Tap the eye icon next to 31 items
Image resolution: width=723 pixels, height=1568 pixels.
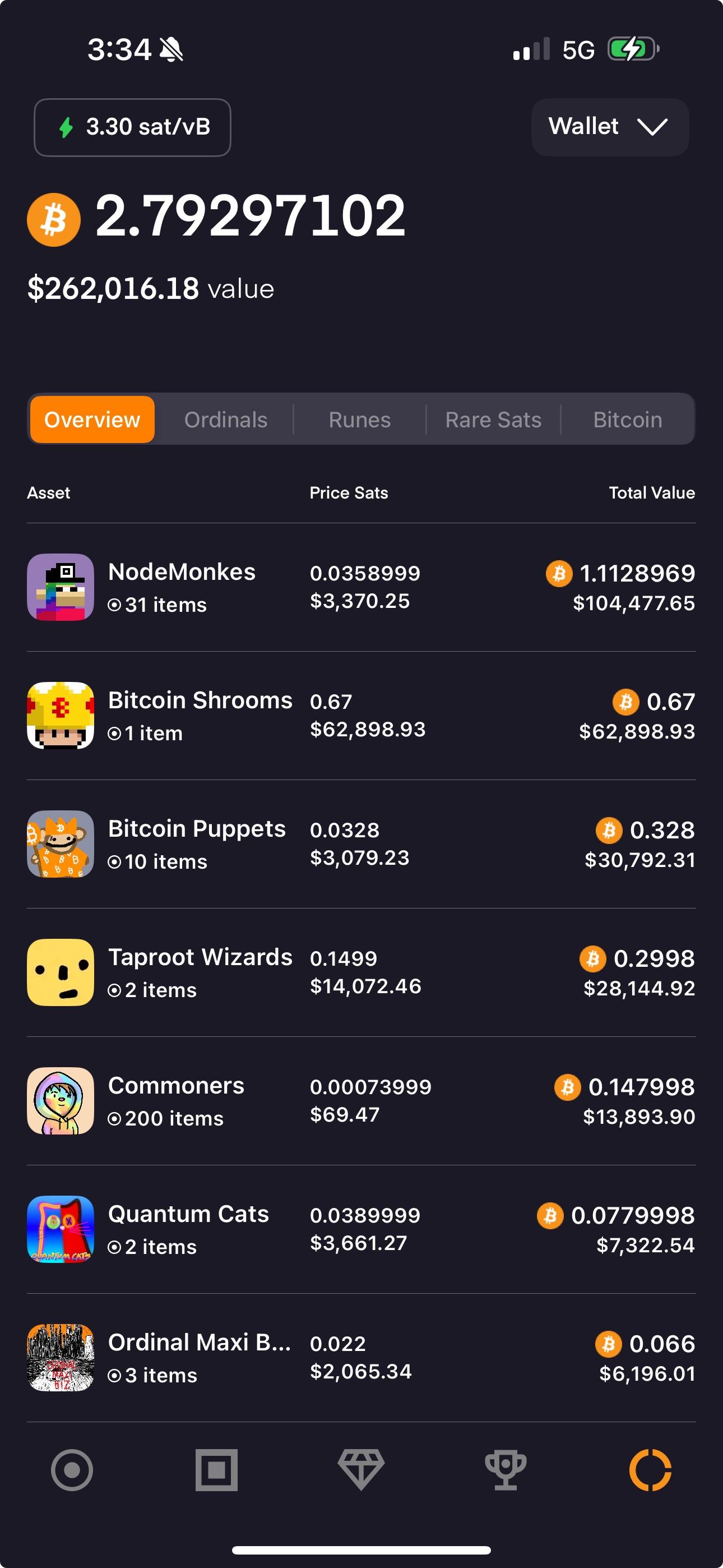114,605
